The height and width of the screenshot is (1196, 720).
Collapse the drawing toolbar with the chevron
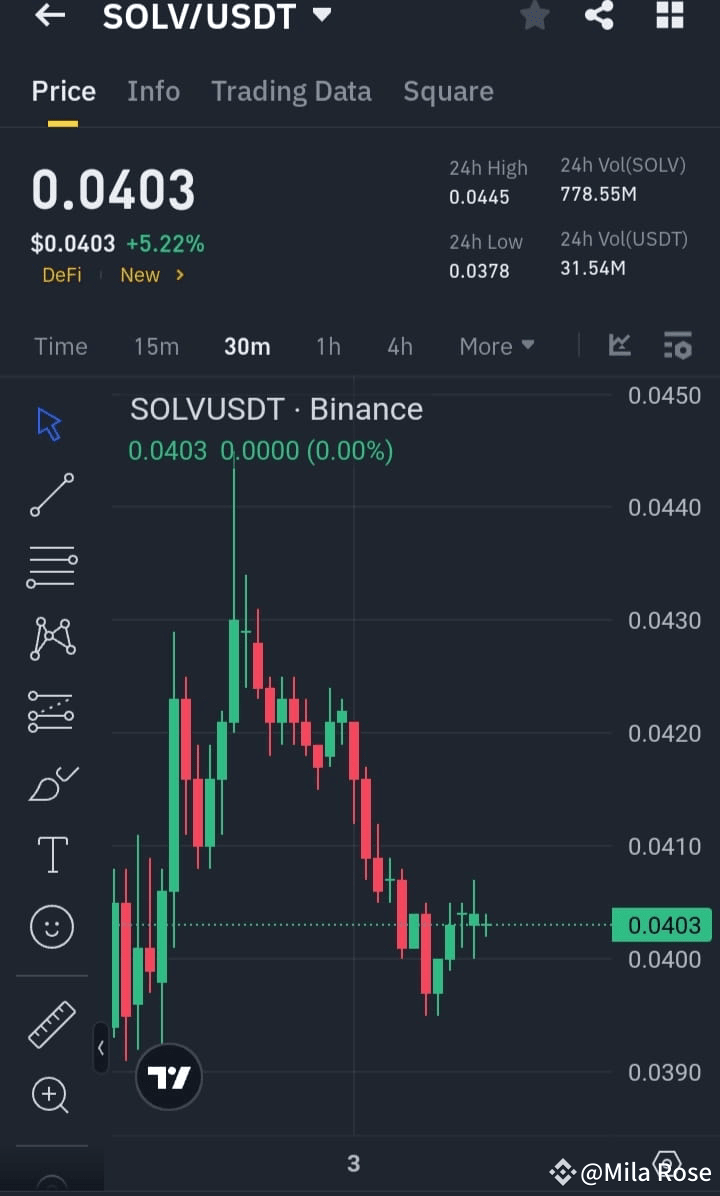tap(101, 1048)
